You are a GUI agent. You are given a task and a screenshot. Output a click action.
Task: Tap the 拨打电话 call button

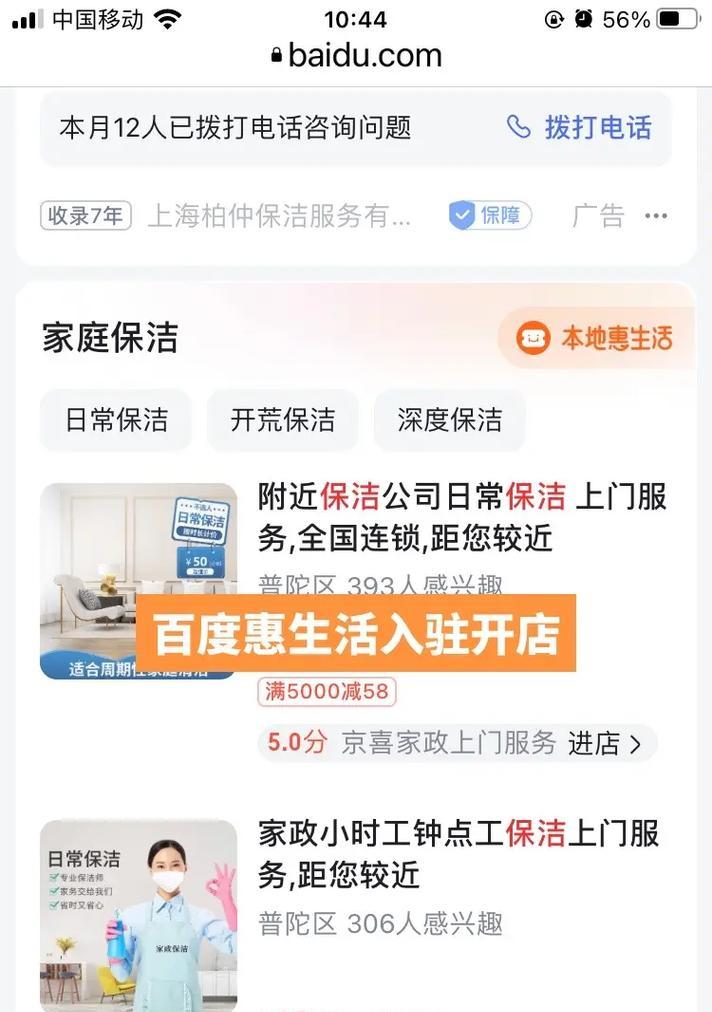click(x=580, y=128)
